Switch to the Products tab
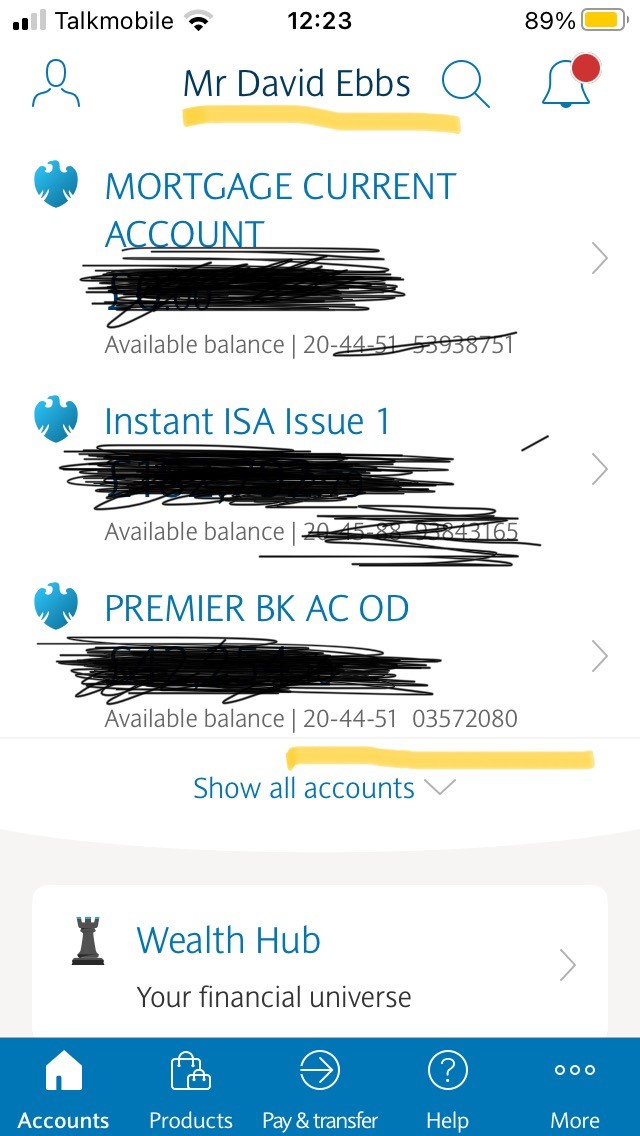 coord(191,1087)
